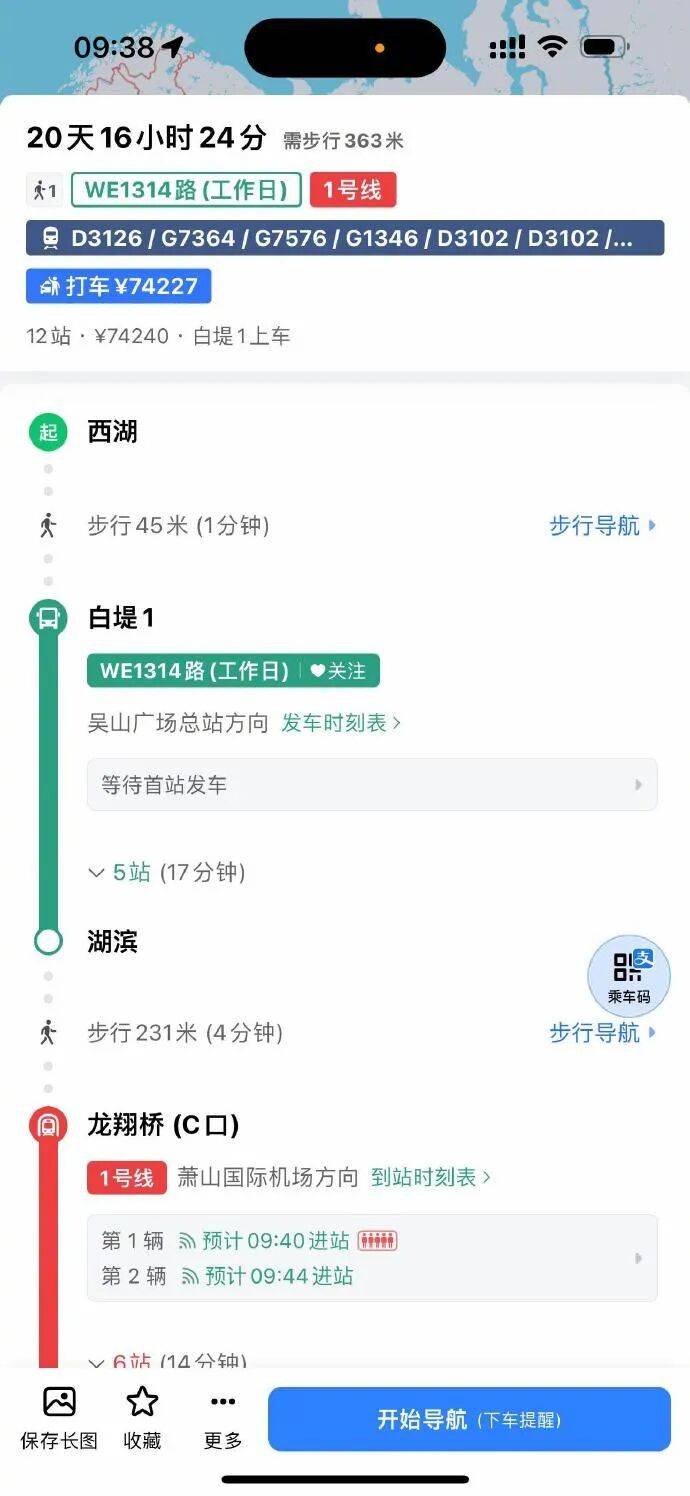Viewport: 690px width, 1496px height.
Task: 点击“打车¥74227”按钮
Action: pyautogui.click(x=118, y=286)
